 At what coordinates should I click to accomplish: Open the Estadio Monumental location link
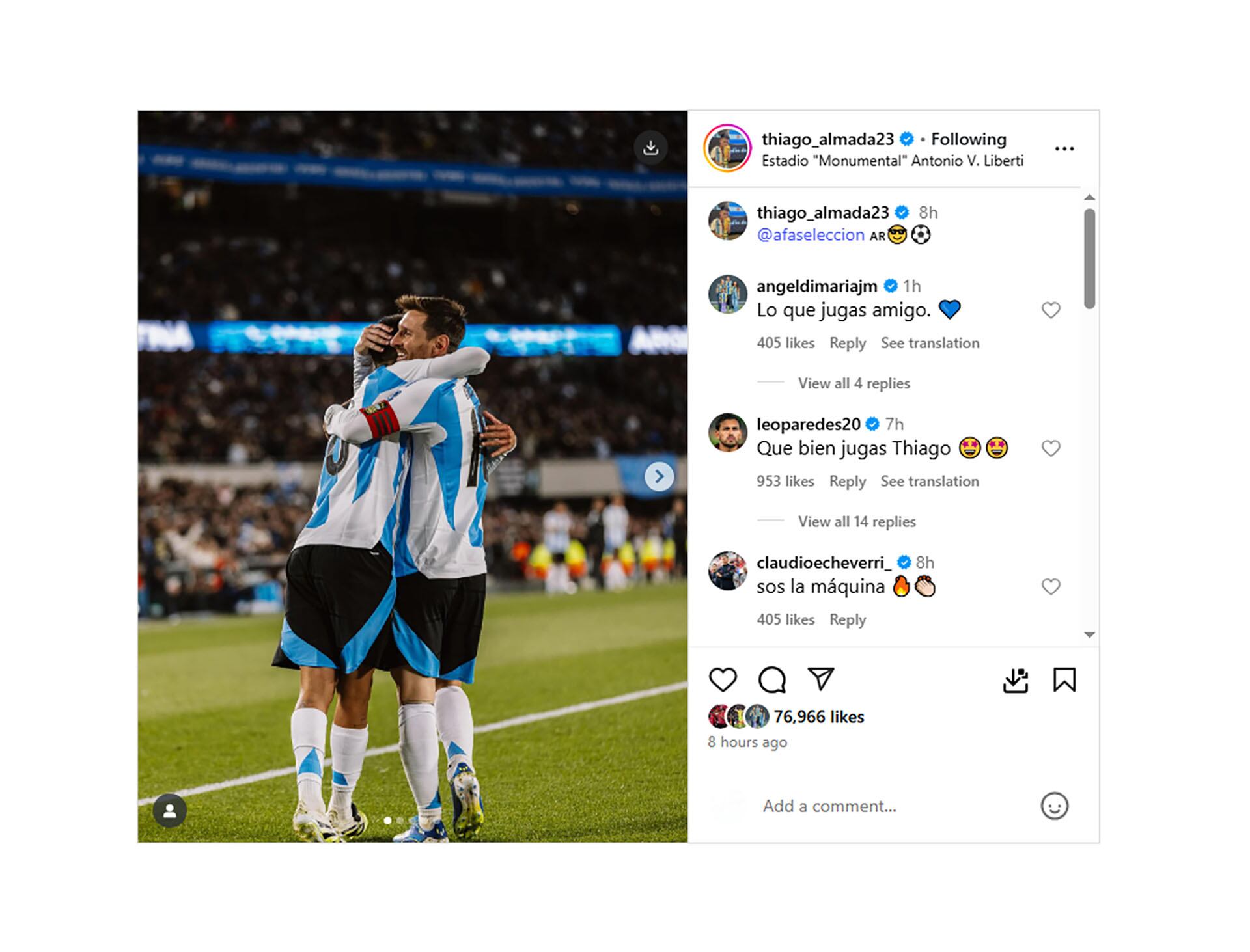tap(892, 161)
